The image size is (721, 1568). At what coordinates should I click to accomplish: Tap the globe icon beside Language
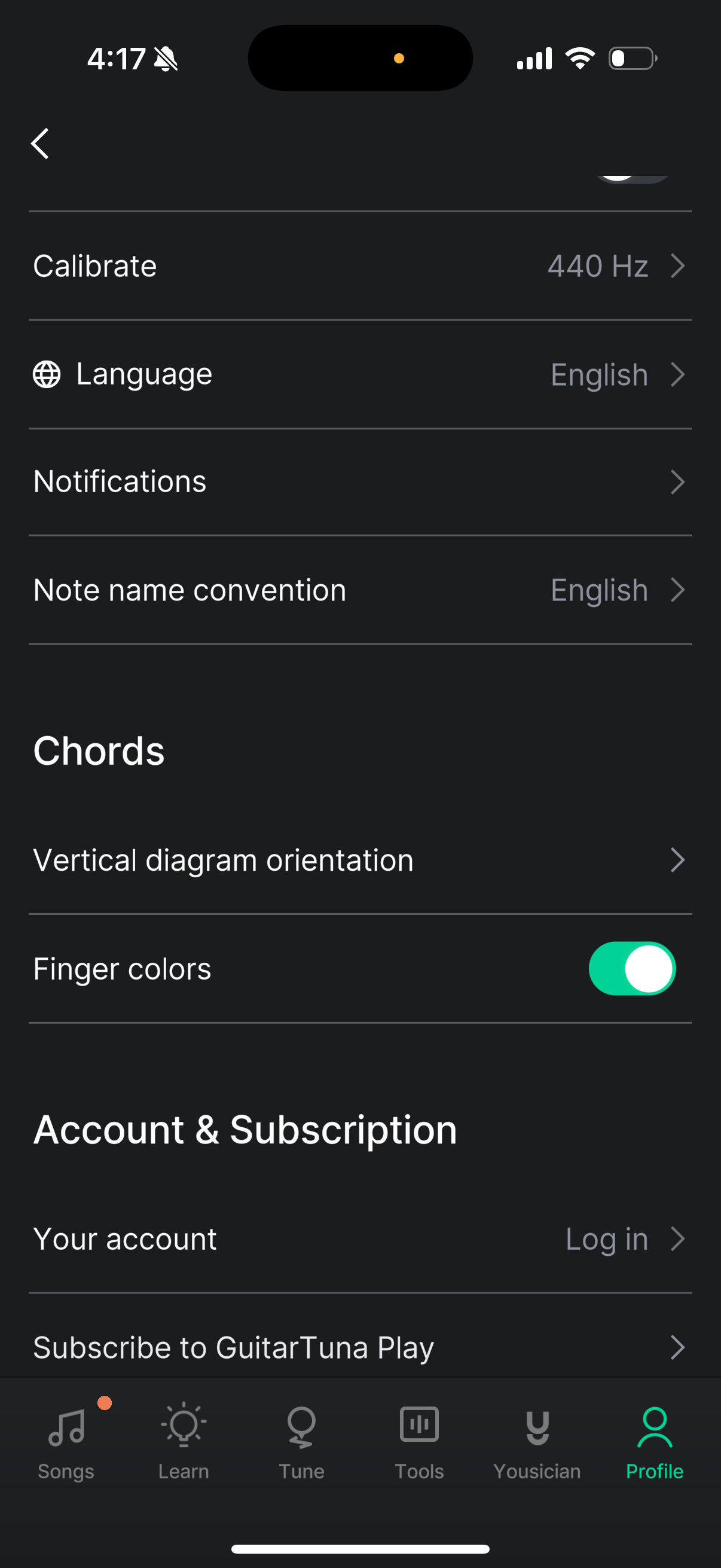(47, 374)
